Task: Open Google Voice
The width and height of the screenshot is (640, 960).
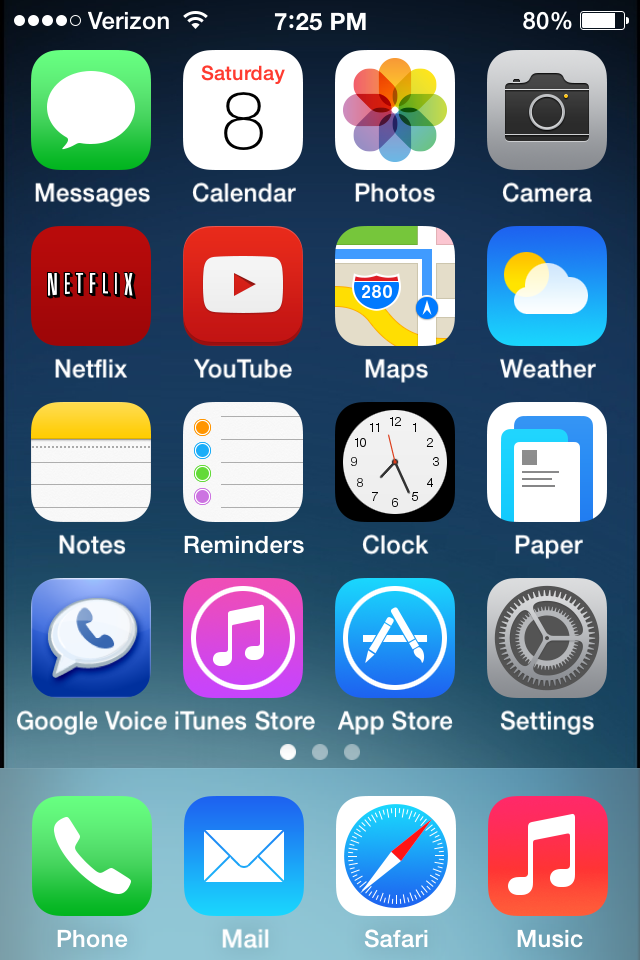Action: coord(91,638)
